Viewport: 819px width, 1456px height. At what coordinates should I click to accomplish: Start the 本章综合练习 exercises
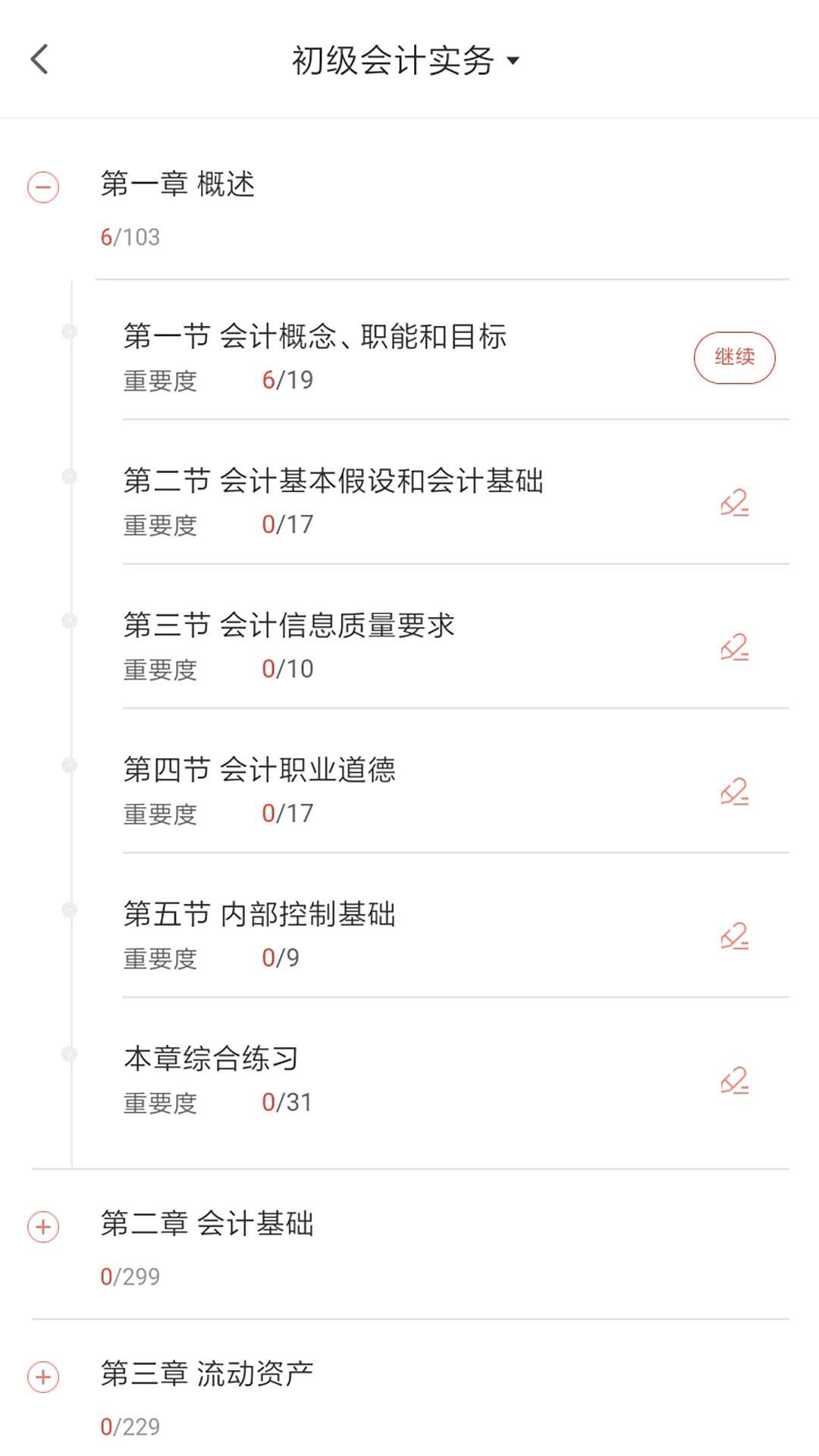(734, 1081)
